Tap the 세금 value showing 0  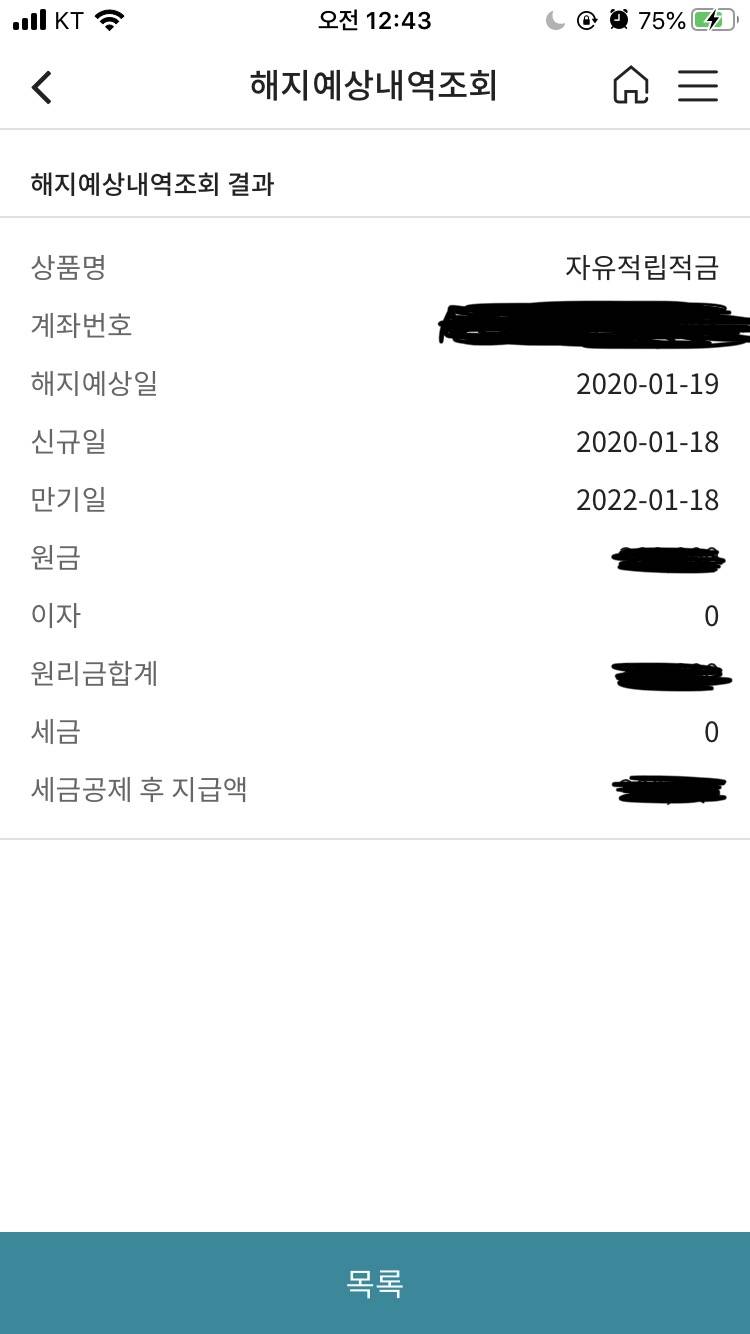click(711, 732)
